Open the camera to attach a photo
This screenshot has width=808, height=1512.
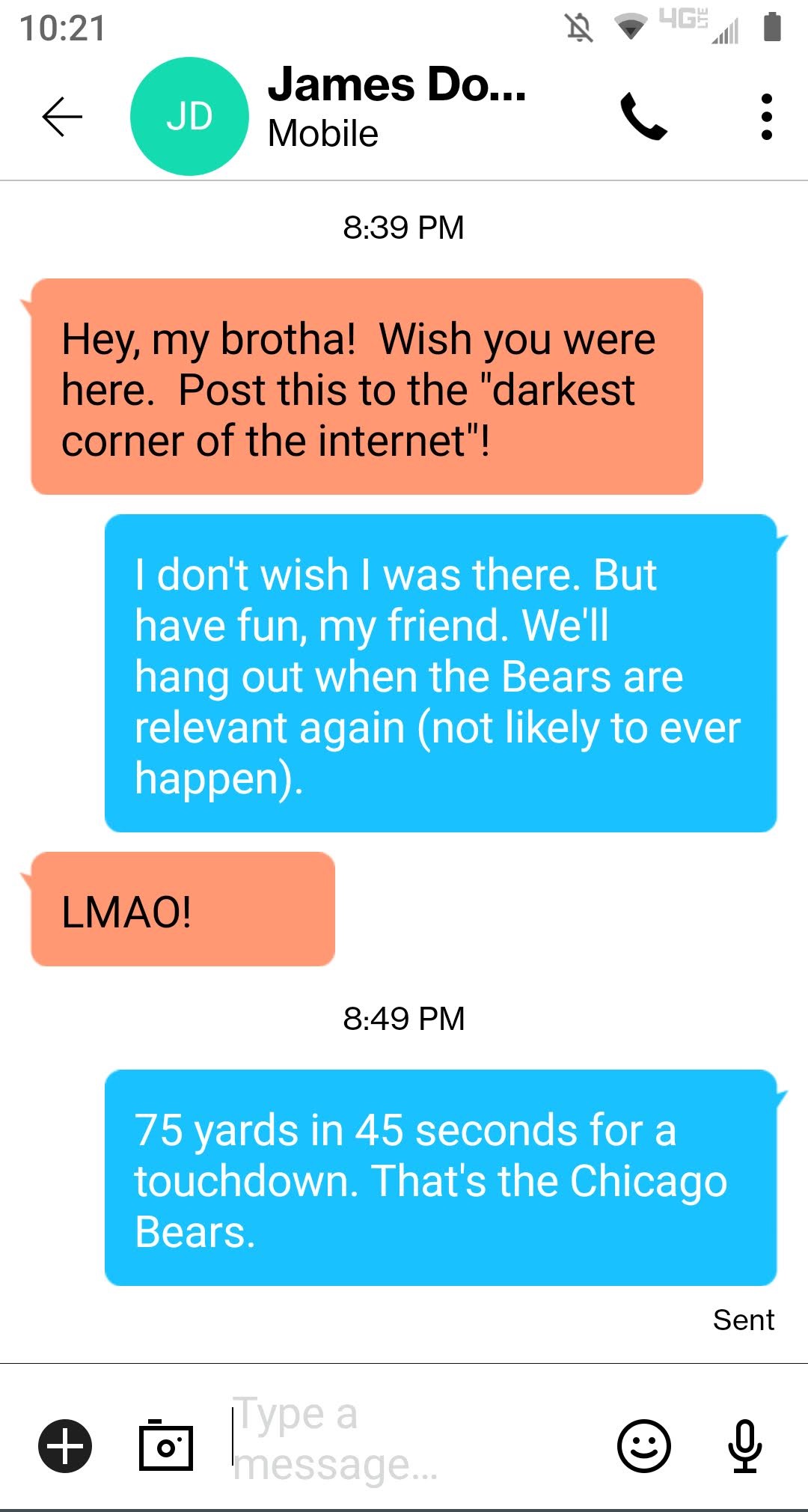tap(166, 1445)
